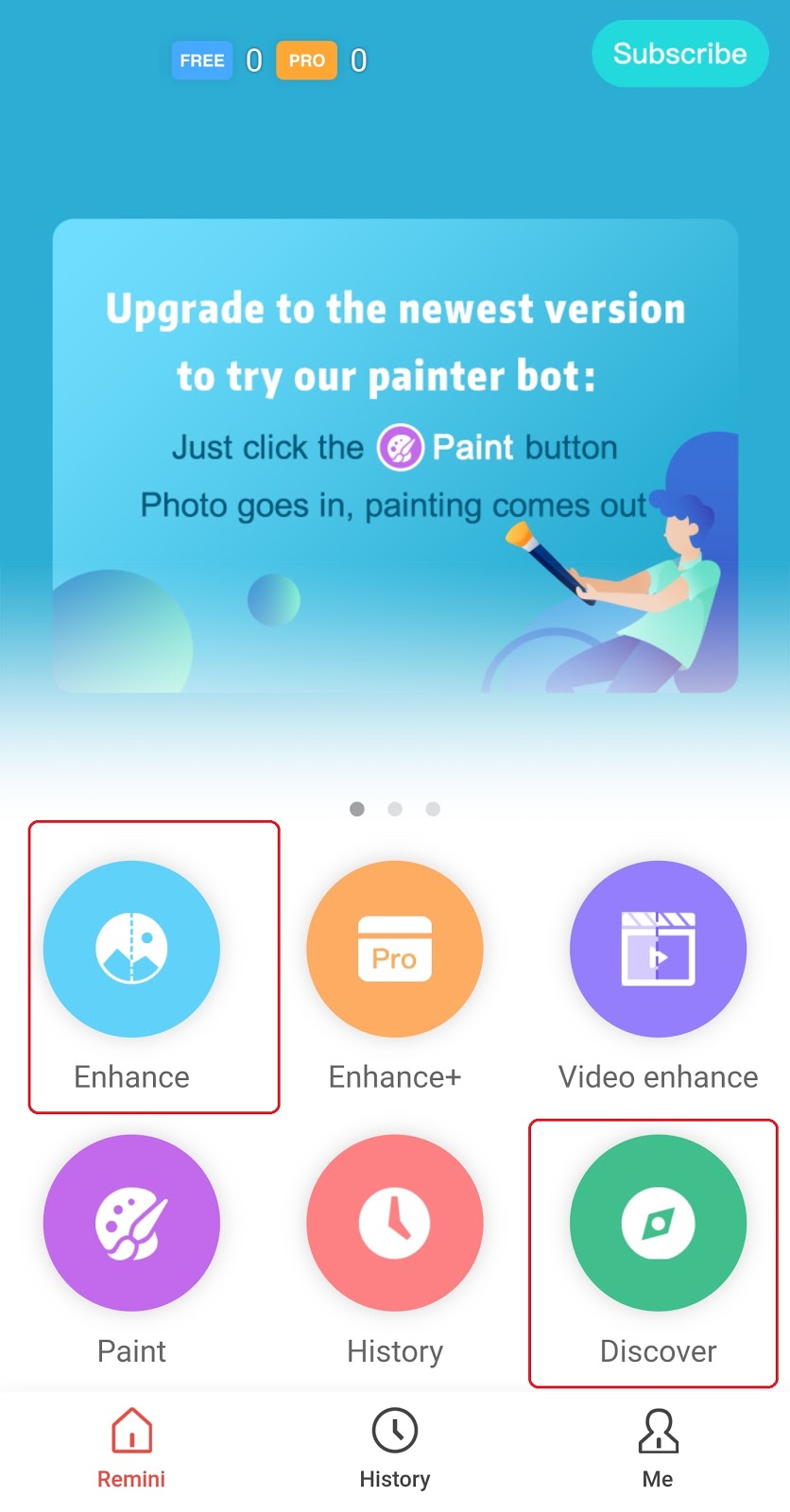Open the Discover section
Screen dimensions: 790x1512
coord(658,1223)
